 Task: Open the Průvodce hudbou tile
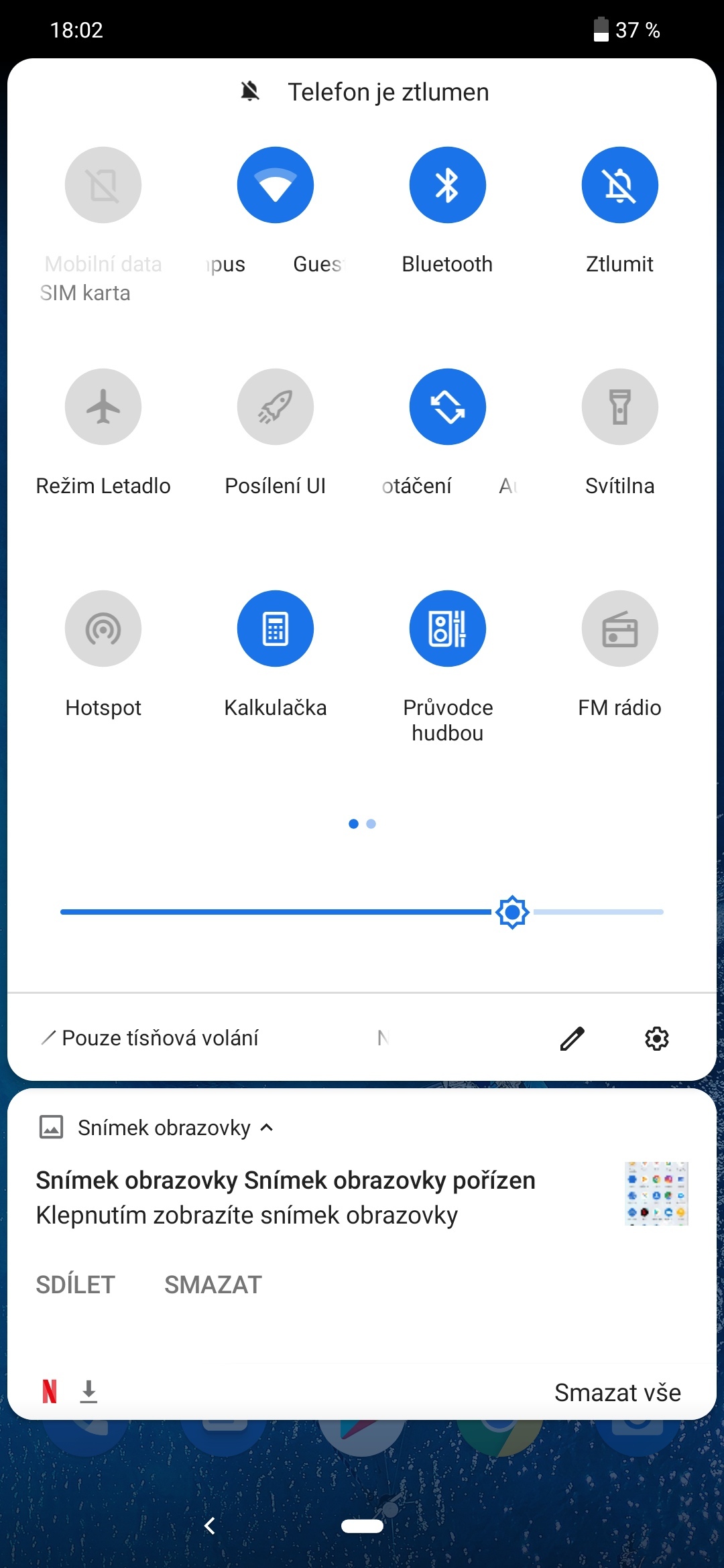(447, 628)
